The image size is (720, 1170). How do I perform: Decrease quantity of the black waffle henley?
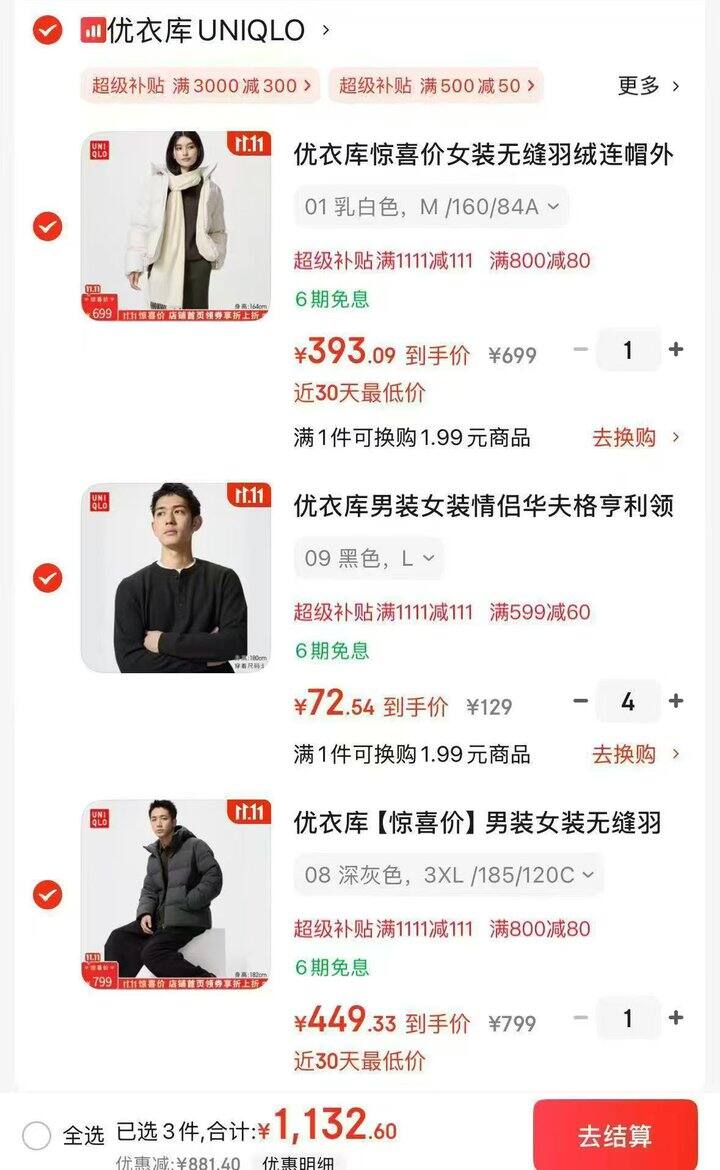pyautogui.click(x=580, y=702)
